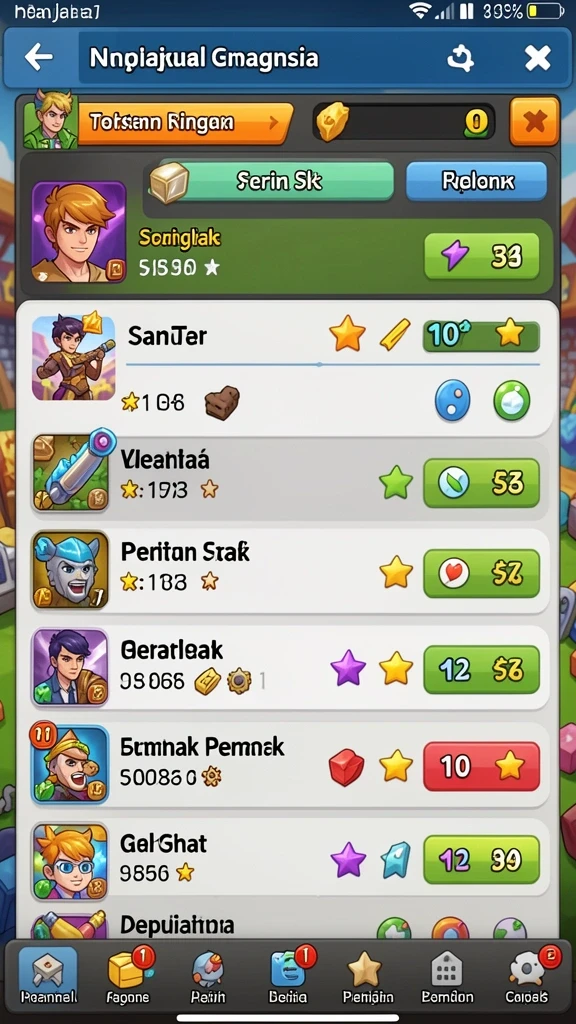The image size is (576, 1024).
Task: Tap the green 12 button beside Gerarleak
Action: coord(482,669)
